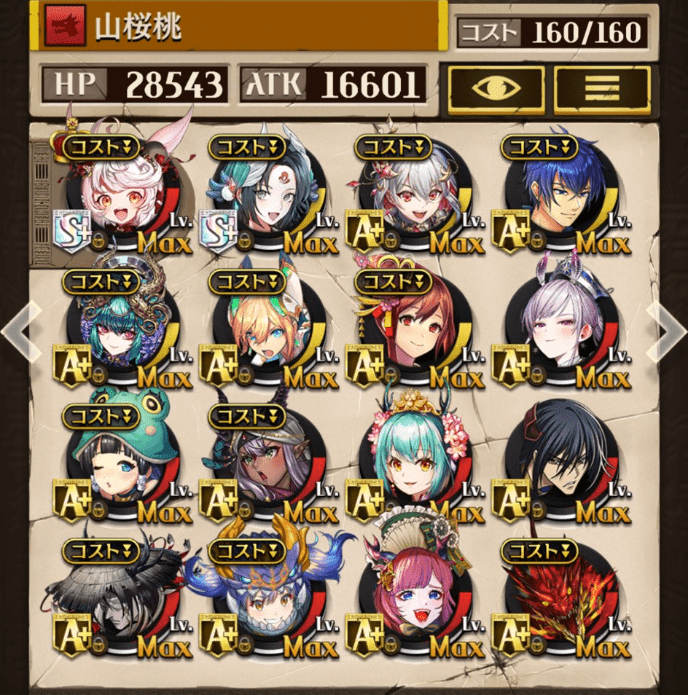This screenshot has height=695, width=688.
Task: Tap the eye view toggle button
Action: pos(496,91)
